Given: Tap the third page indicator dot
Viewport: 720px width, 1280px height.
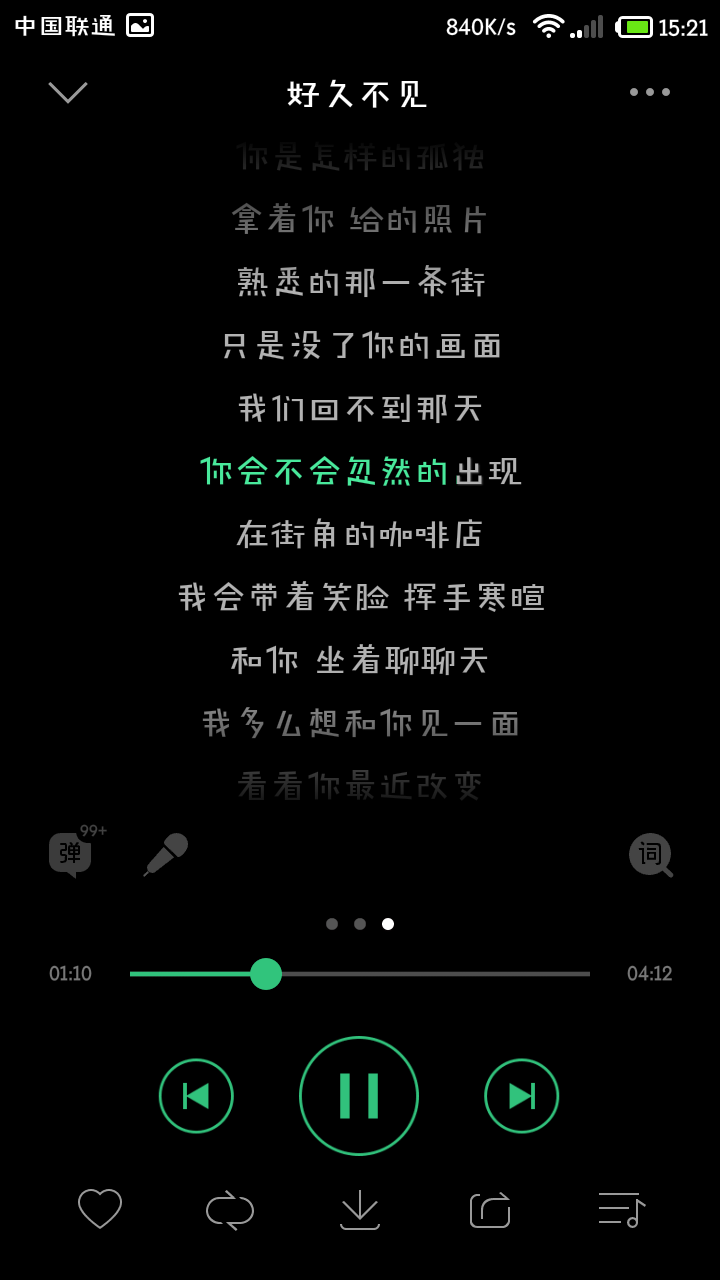Looking at the screenshot, I should click(387, 924).
